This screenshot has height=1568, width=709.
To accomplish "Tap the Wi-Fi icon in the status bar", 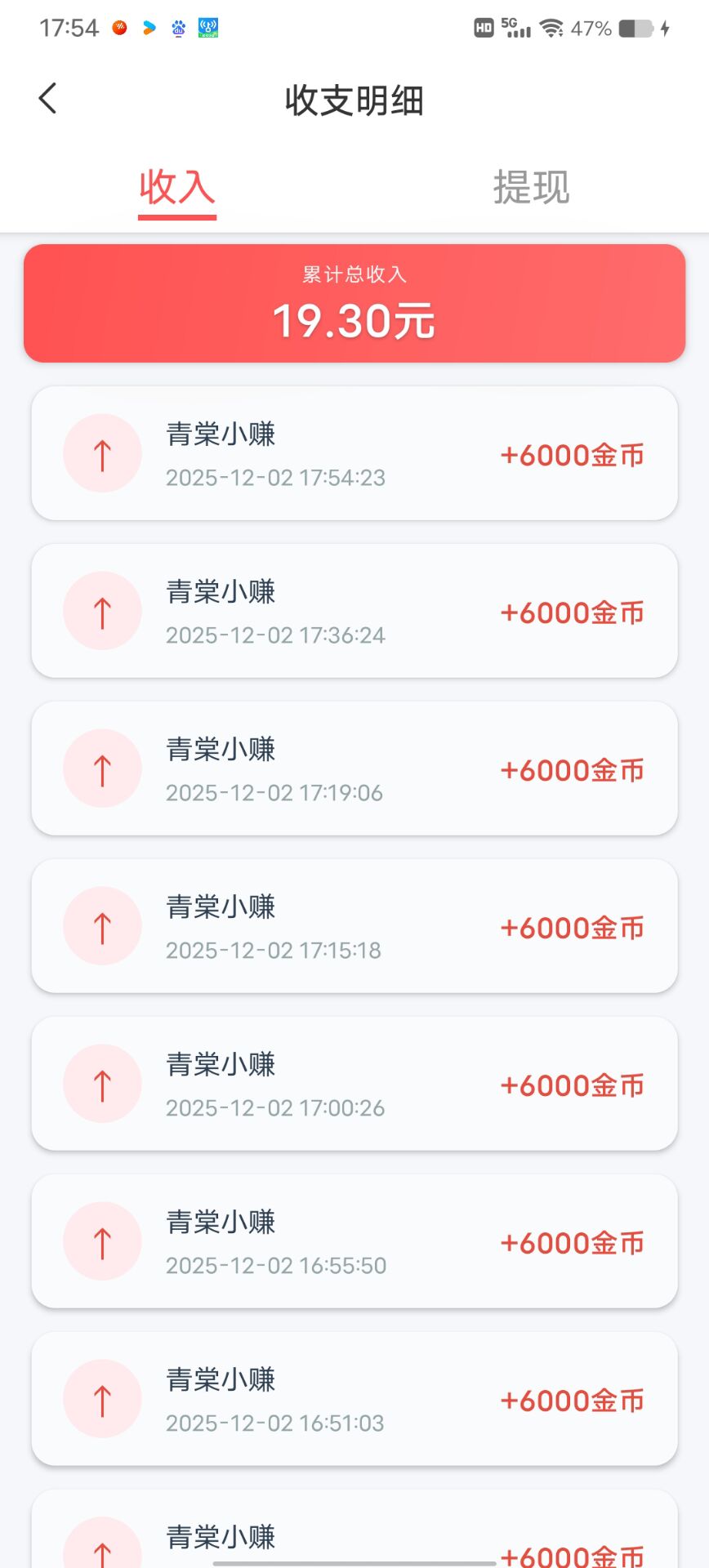I will tap(551, 28).
